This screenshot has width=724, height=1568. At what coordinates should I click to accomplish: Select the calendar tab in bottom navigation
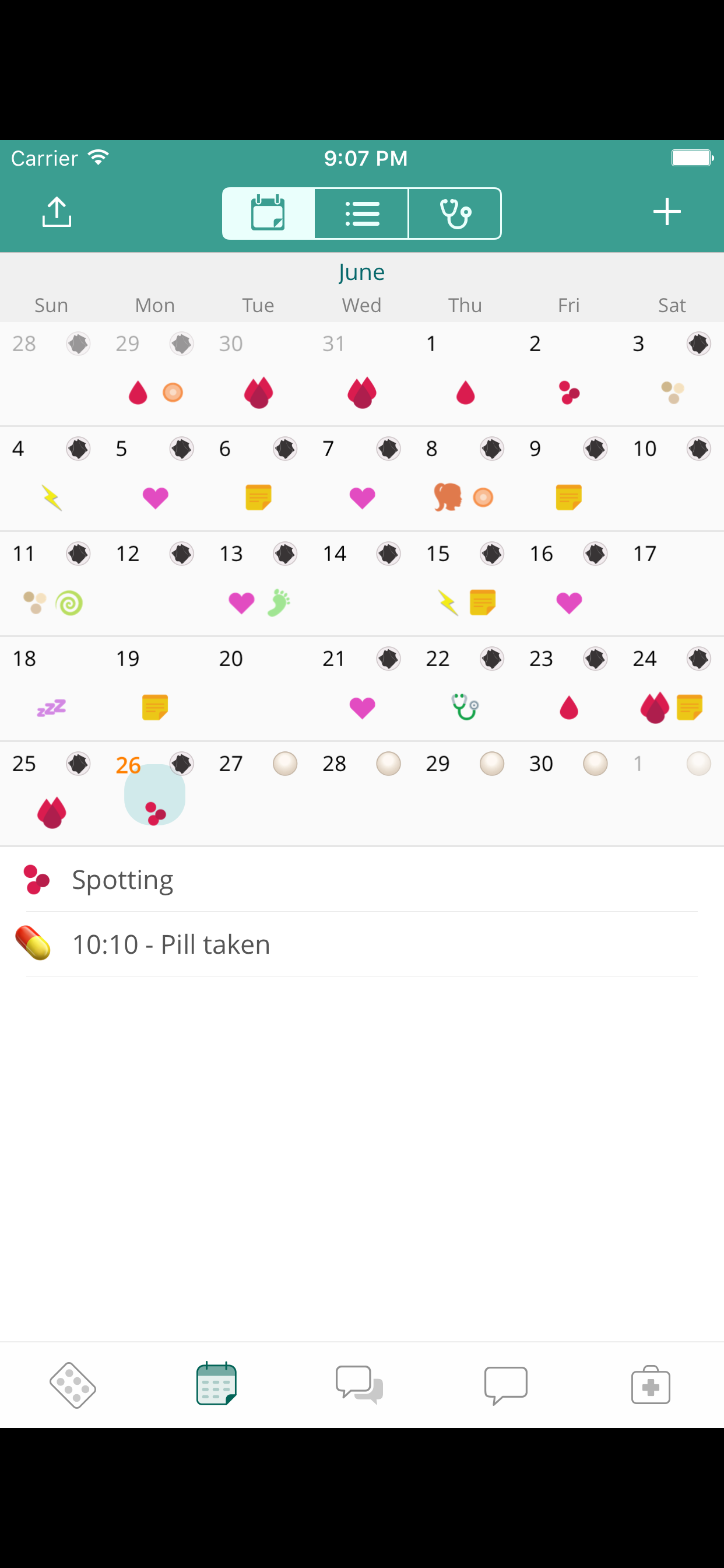point(216,1385)
